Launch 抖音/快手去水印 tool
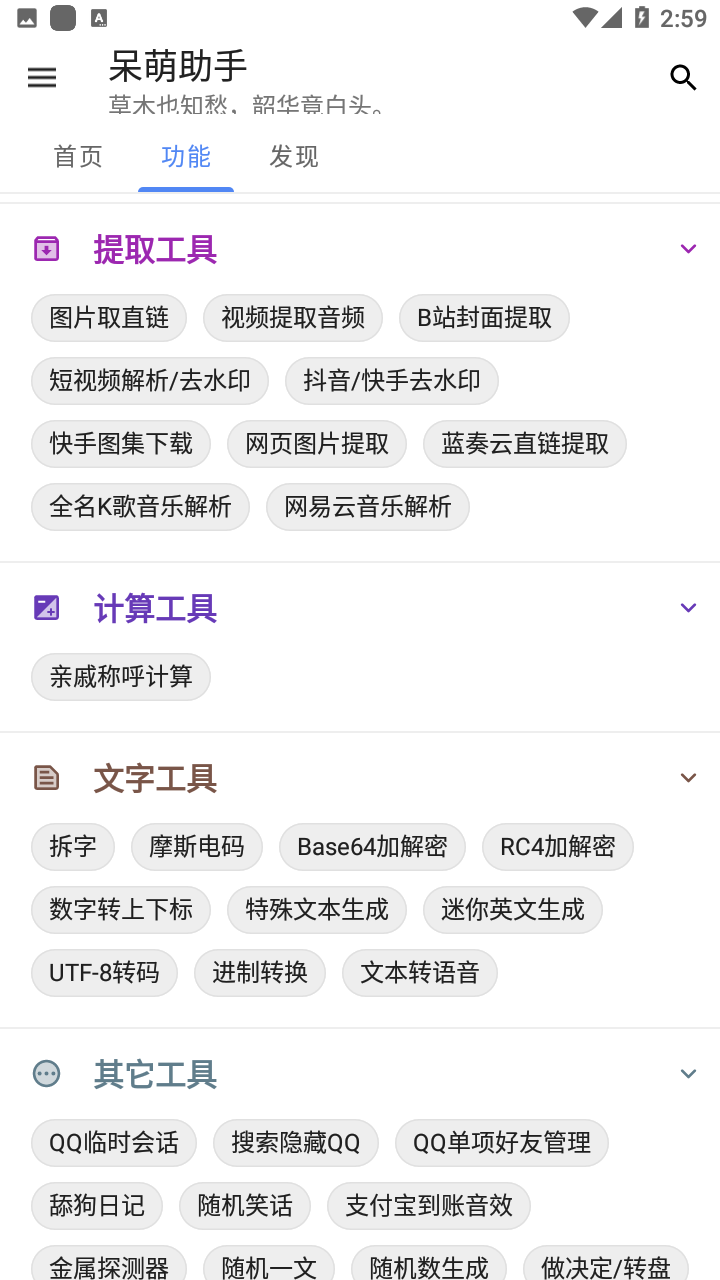The height and width of the screenshot is (1280, 720). coord(392,381)
